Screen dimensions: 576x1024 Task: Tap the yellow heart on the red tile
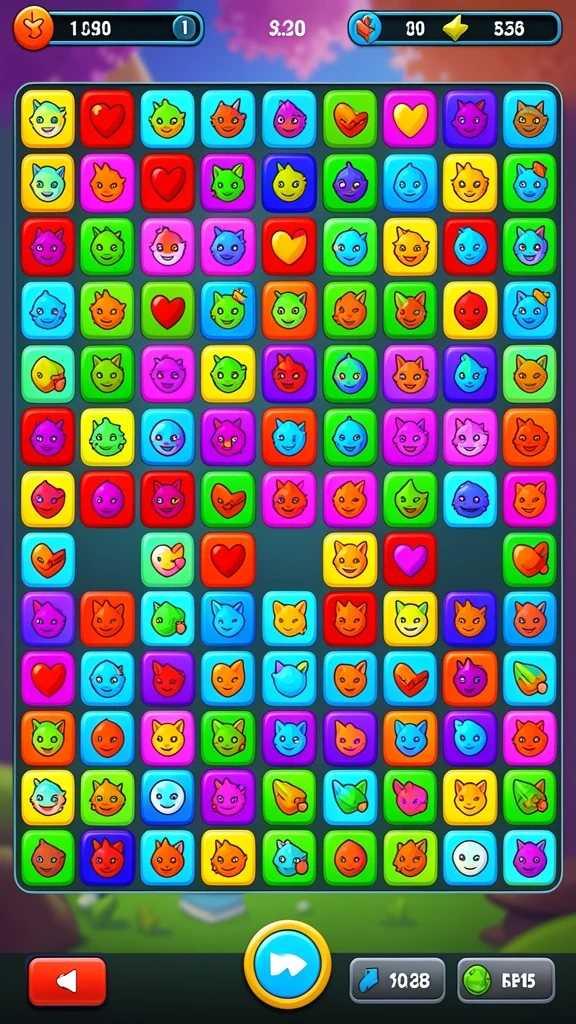coord(289,246)
